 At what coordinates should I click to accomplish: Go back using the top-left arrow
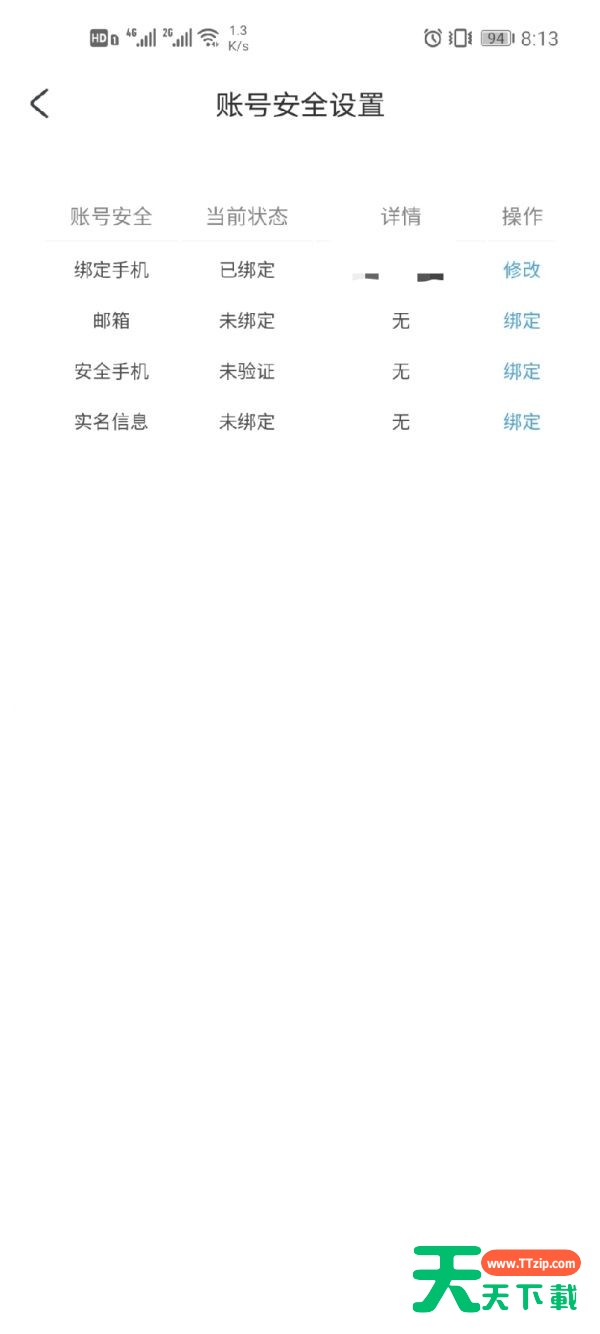[39, 103]
